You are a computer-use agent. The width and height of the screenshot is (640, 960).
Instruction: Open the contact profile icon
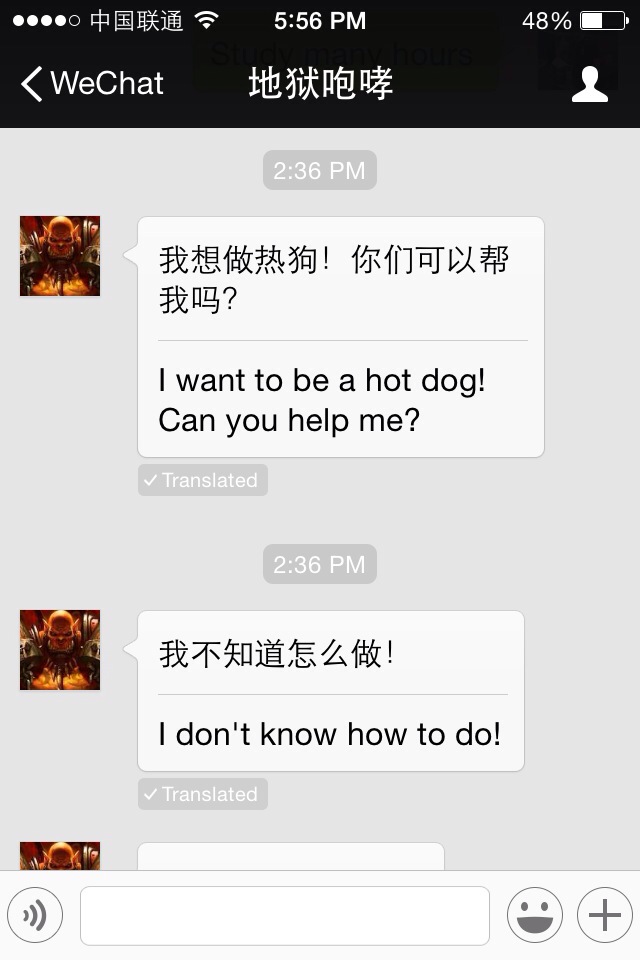[589, 84]
